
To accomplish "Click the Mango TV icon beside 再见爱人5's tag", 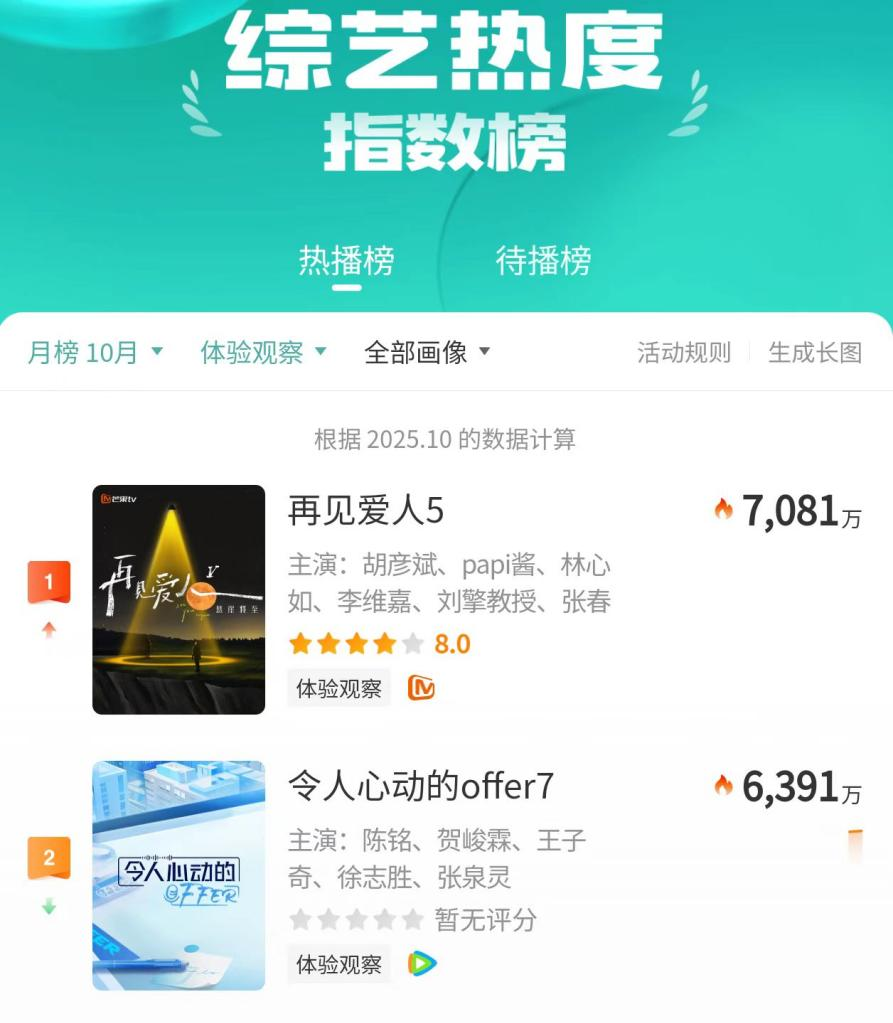I will click(x=419, y=687).
